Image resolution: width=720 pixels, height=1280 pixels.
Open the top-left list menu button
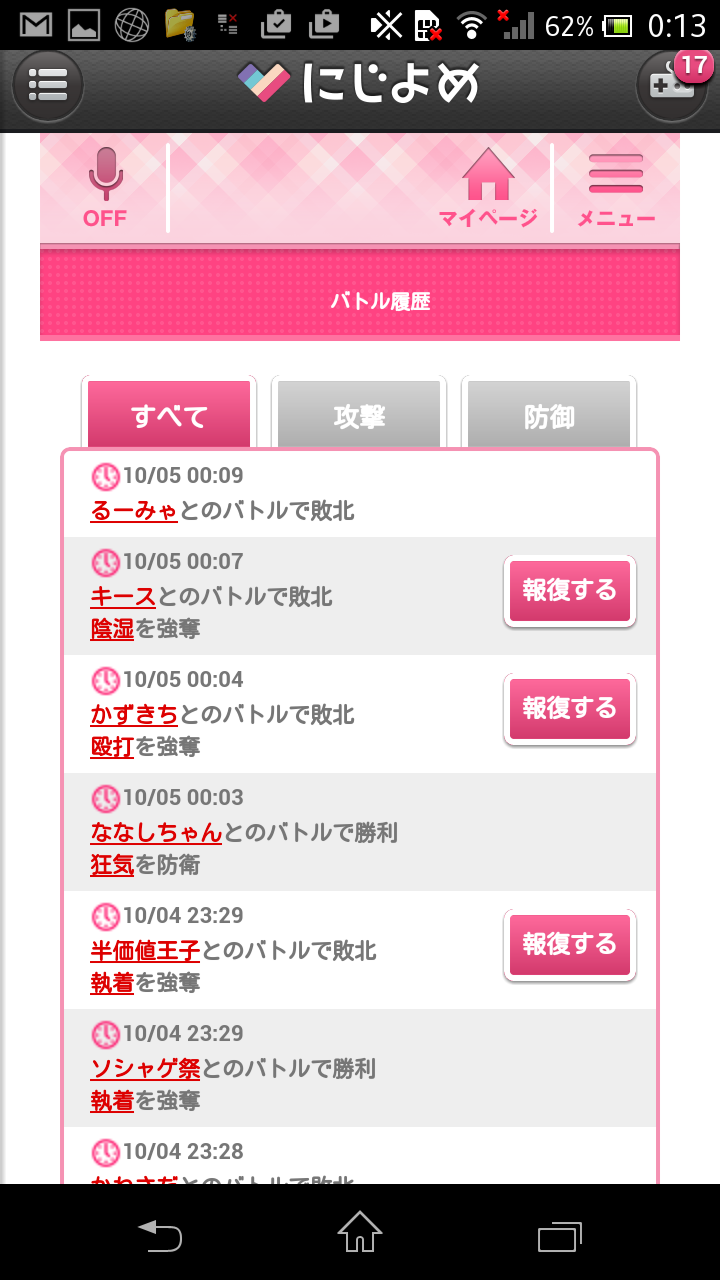(47, 85)
